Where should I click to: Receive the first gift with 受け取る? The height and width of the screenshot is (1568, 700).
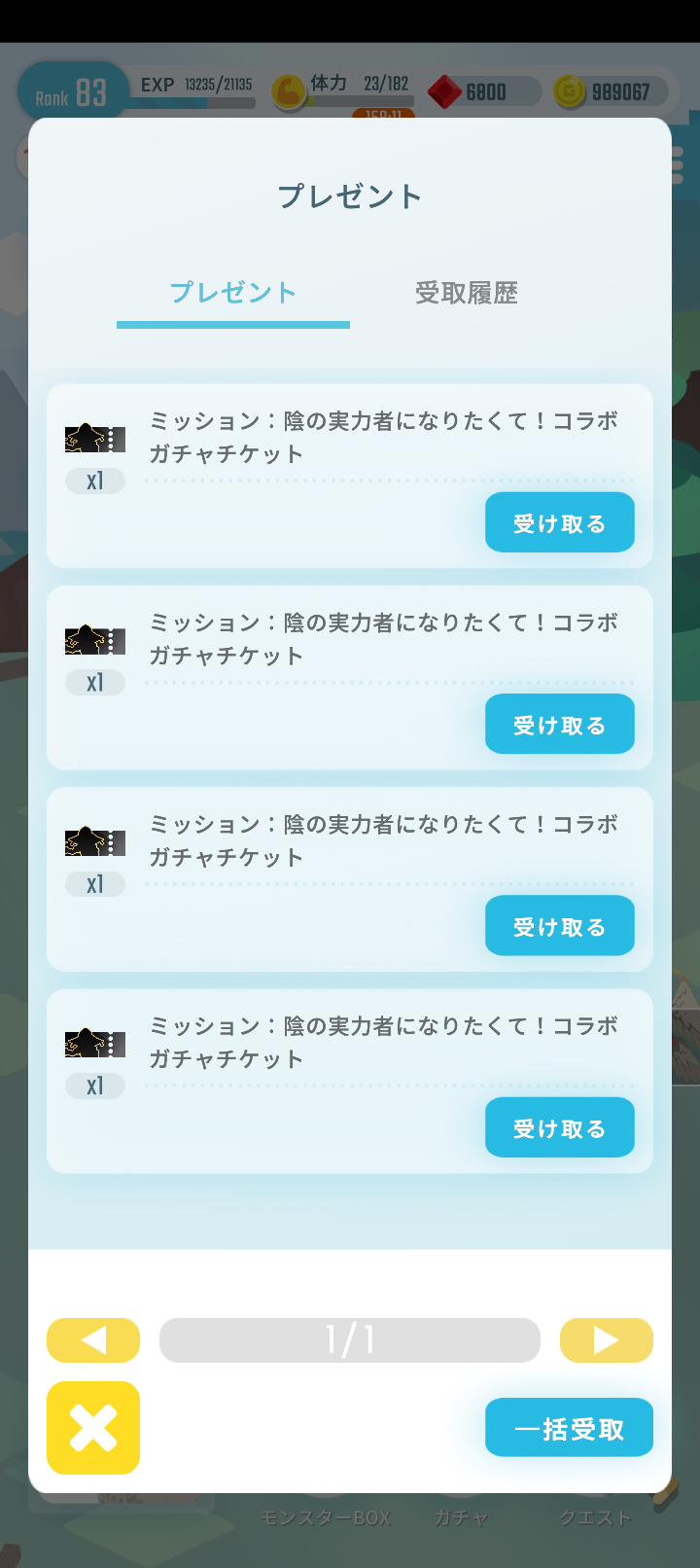click(559, 522)
